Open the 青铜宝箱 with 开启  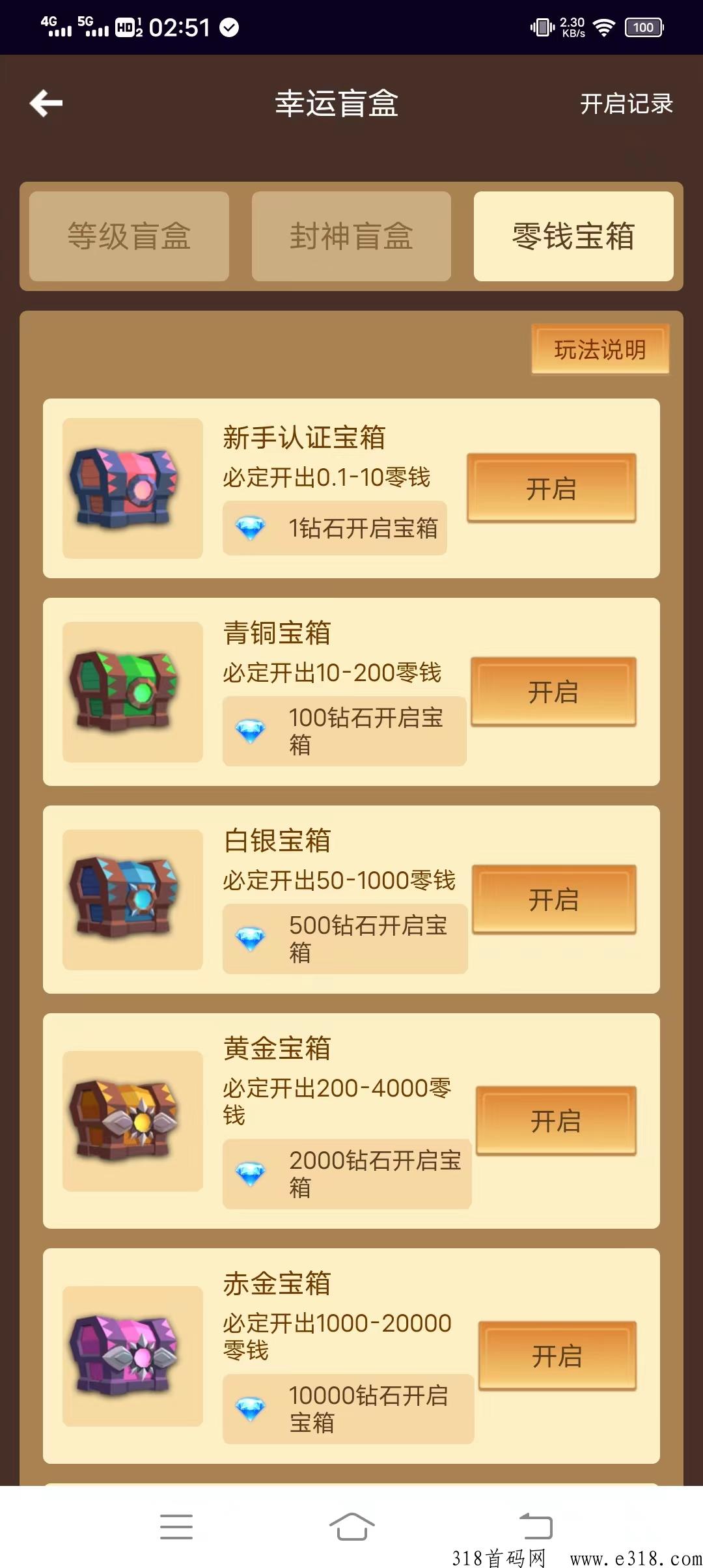553,692
